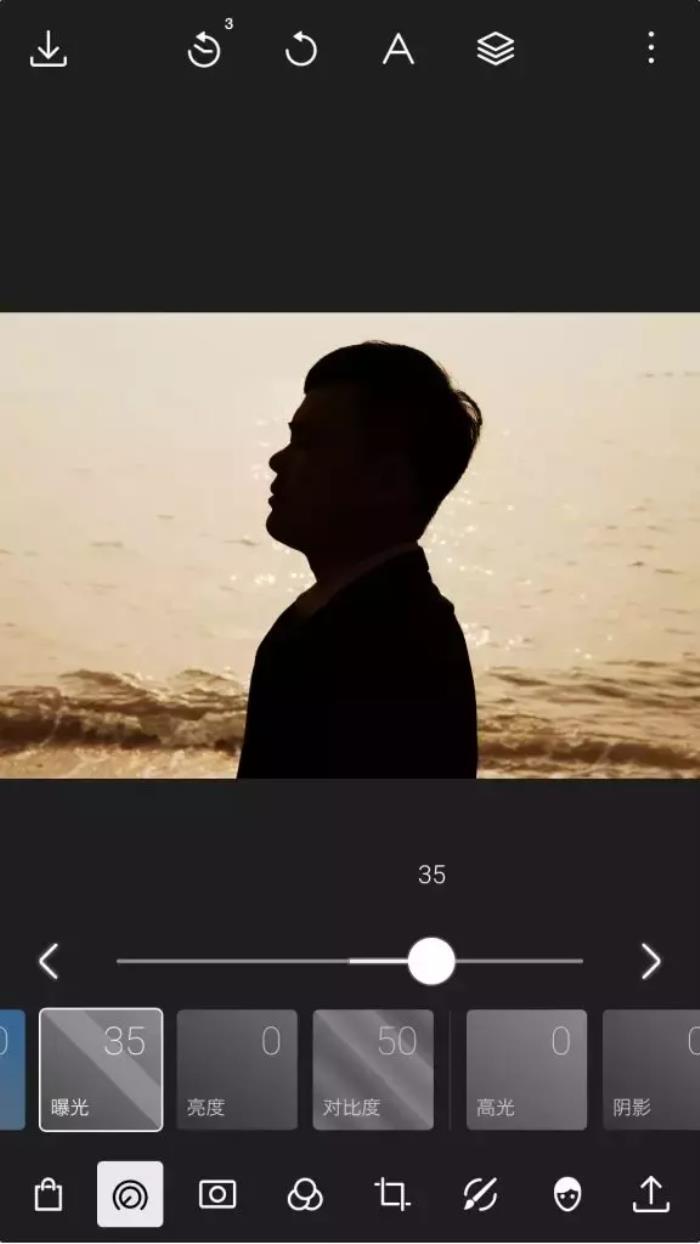This screenshot has height=1244, width=700.
Task: Open the color filters tab
Action: [x=305, y=1194]
